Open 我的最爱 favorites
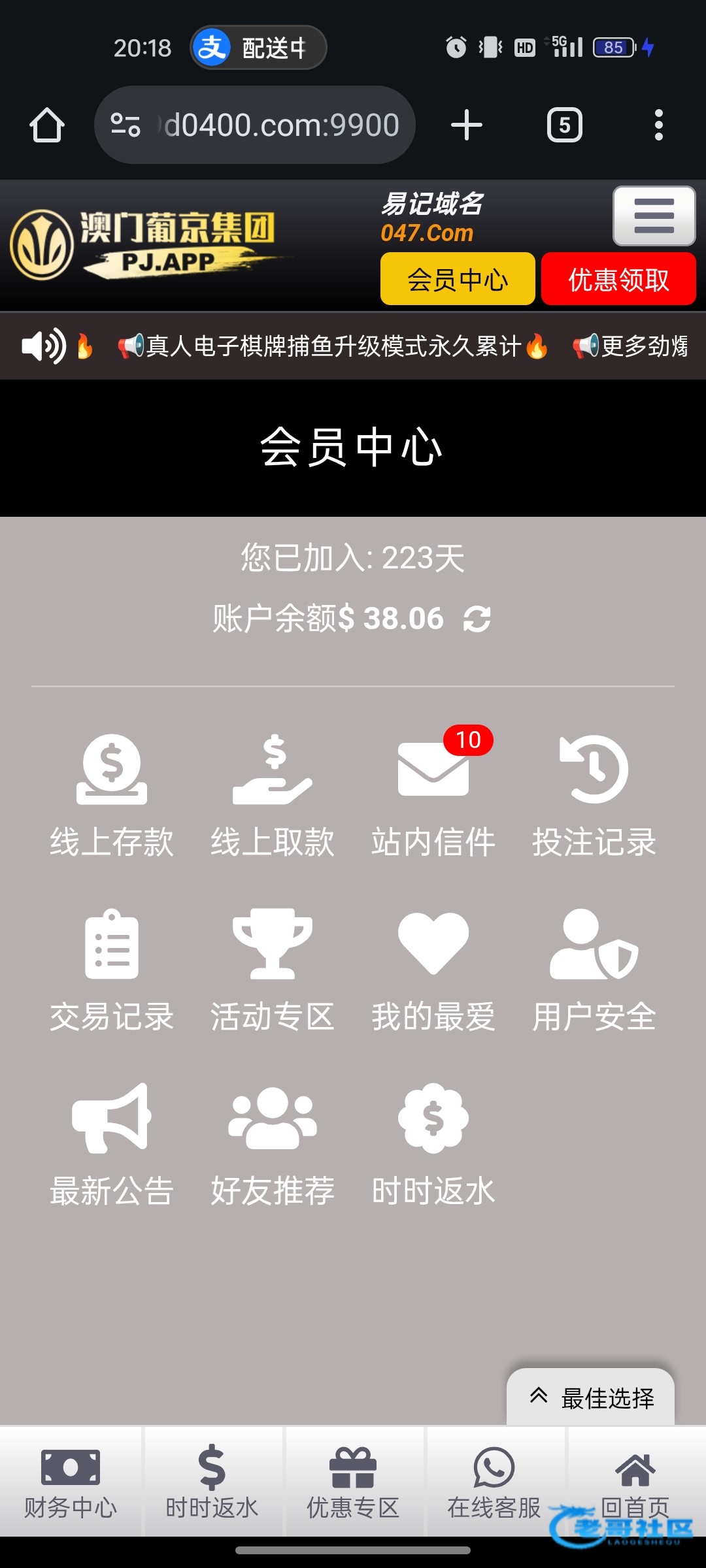 point(433,970)
